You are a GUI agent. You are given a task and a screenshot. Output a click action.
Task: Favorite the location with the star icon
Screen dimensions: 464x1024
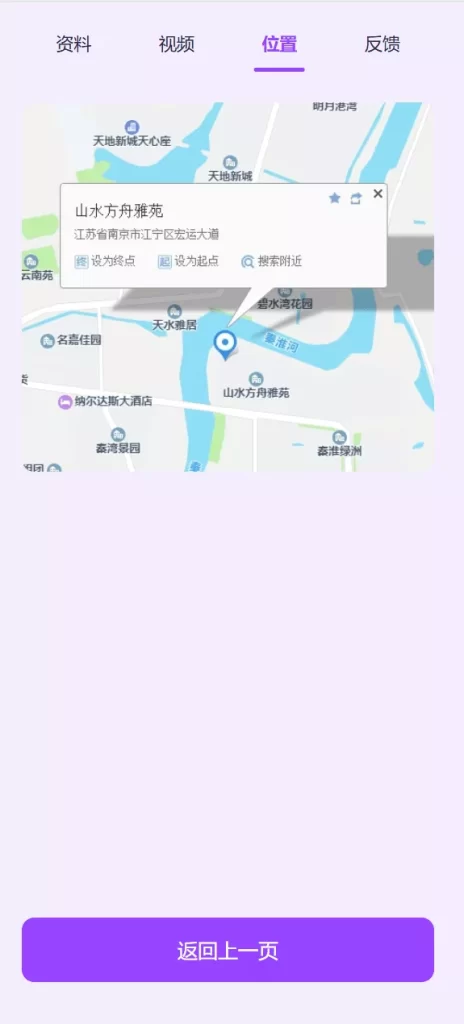[335, 198]
